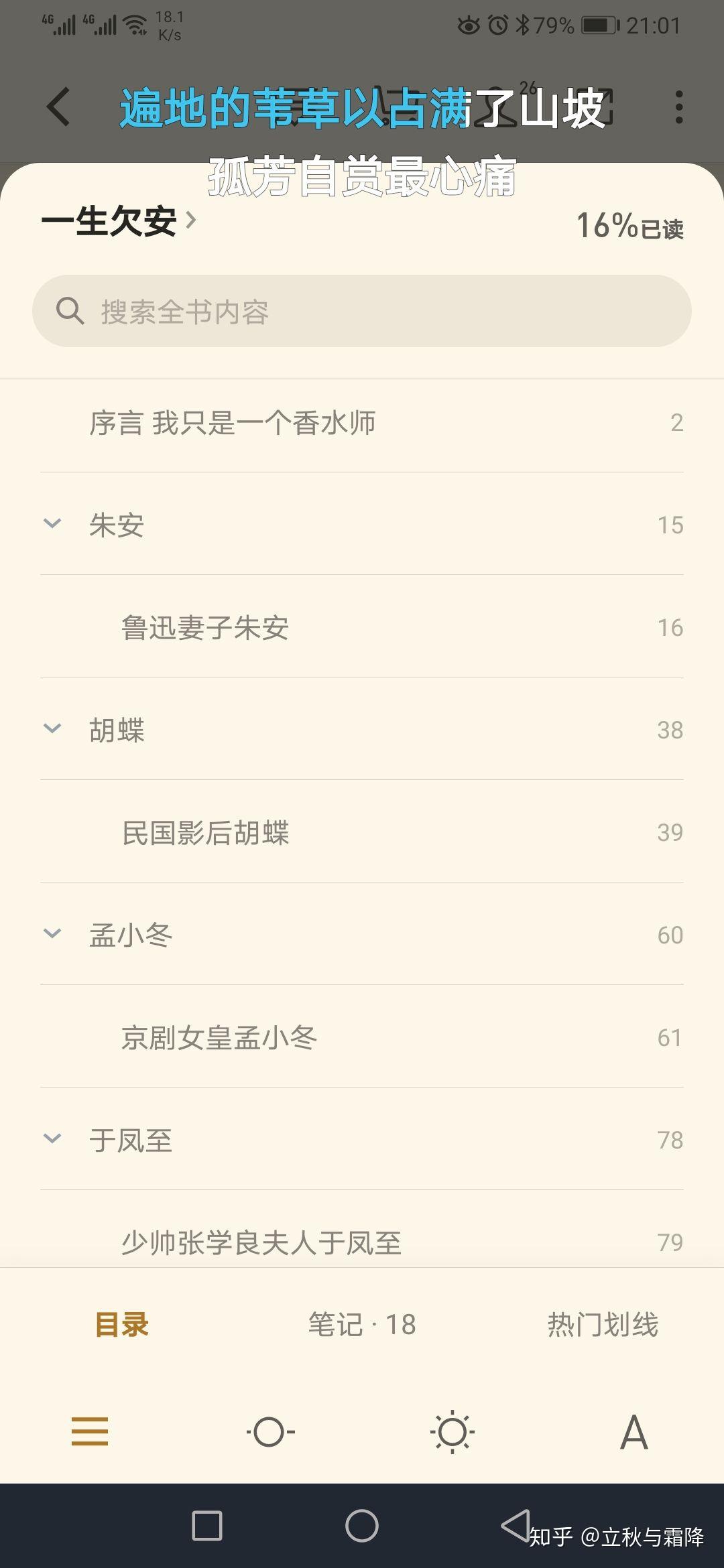Open book details for 一生欠安
Screen dimensions: 724x1568
coord(119,220)
